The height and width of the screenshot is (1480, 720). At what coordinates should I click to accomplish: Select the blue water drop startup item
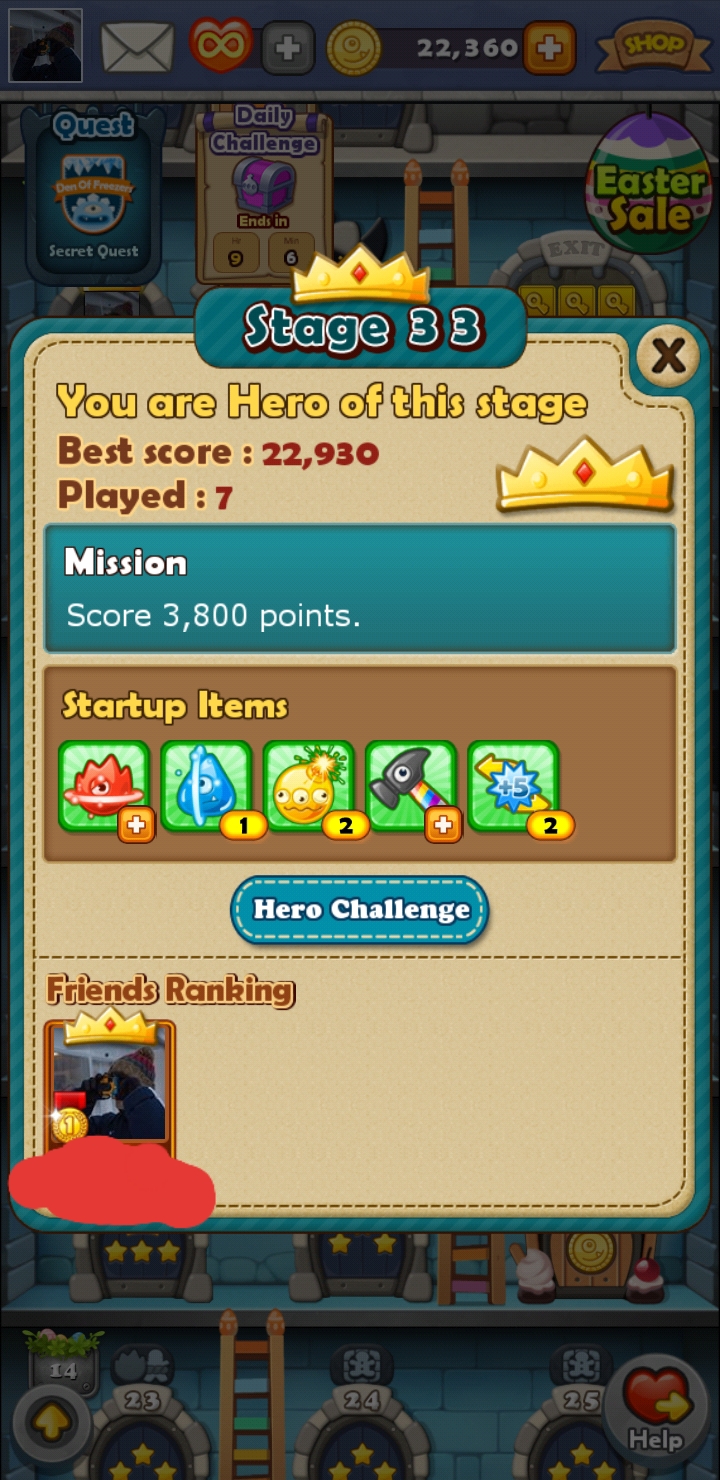click(206, 786)
